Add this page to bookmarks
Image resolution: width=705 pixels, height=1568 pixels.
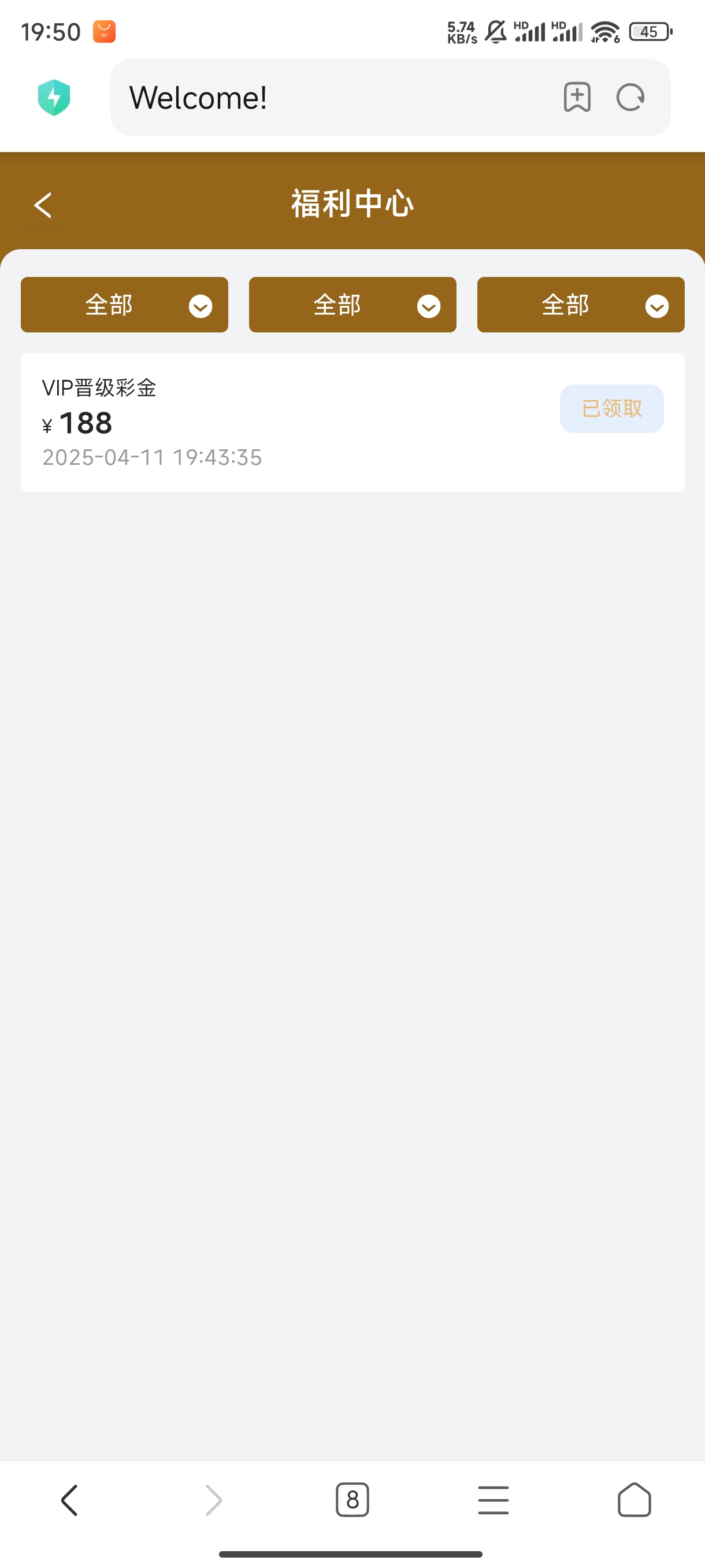click(x=577, y=97)
